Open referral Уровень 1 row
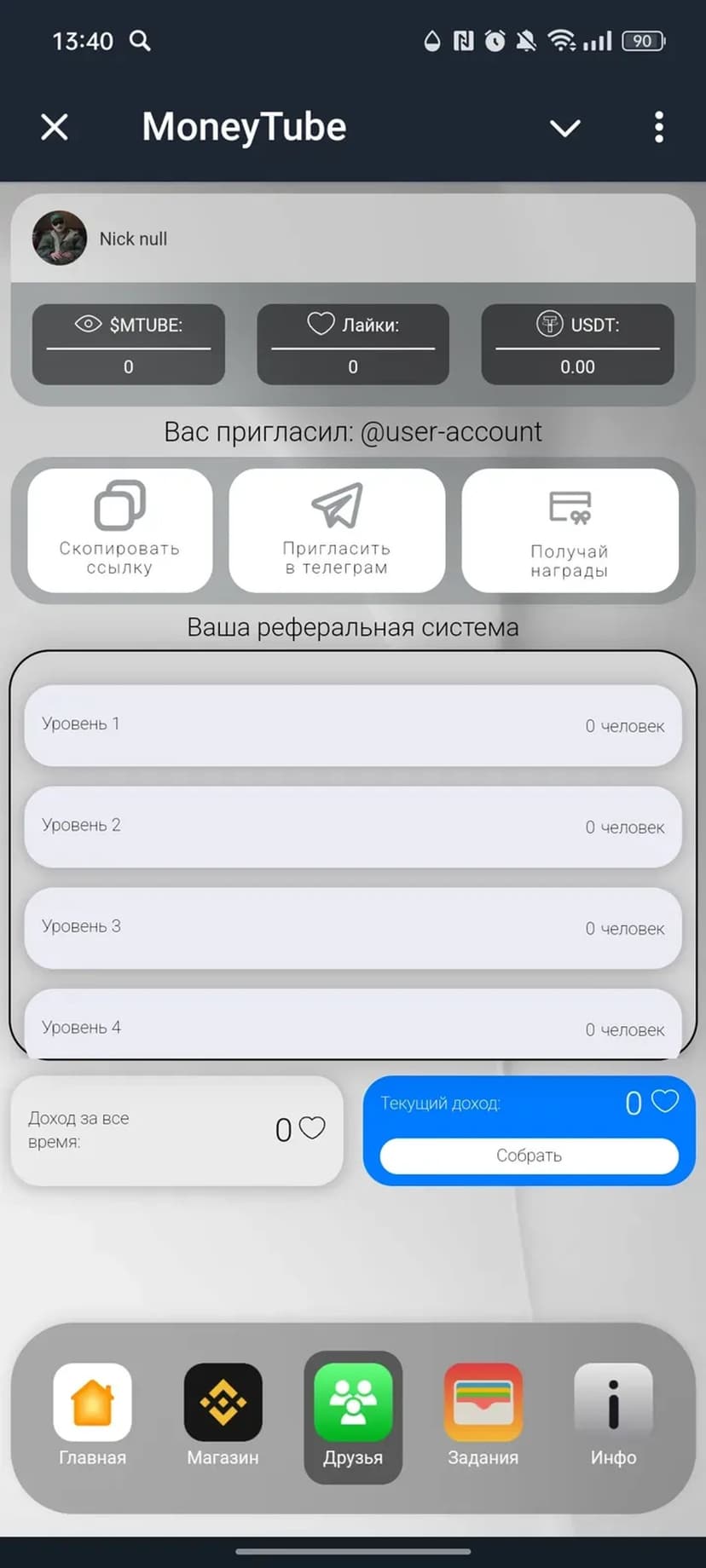This screenshot has width=706, height=1568. pyautogui.click(x=353, y=725)
